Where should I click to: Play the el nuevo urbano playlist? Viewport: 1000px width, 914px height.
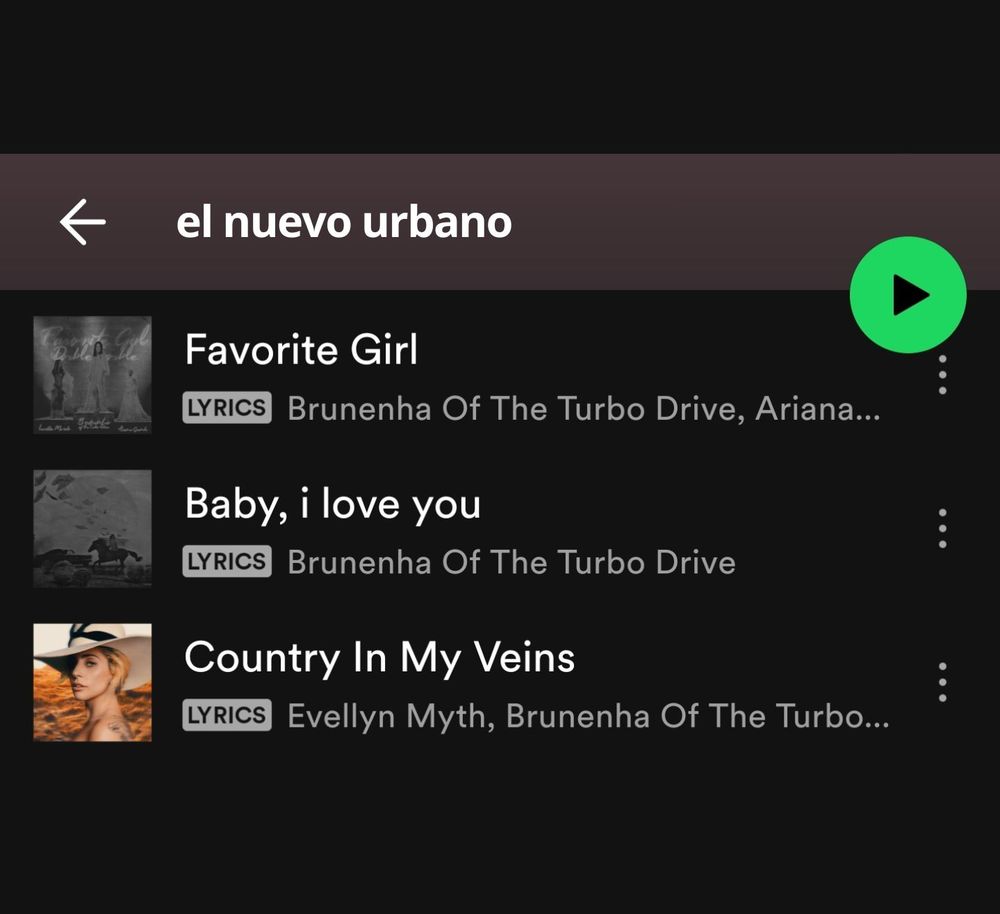tap(907, 295)
